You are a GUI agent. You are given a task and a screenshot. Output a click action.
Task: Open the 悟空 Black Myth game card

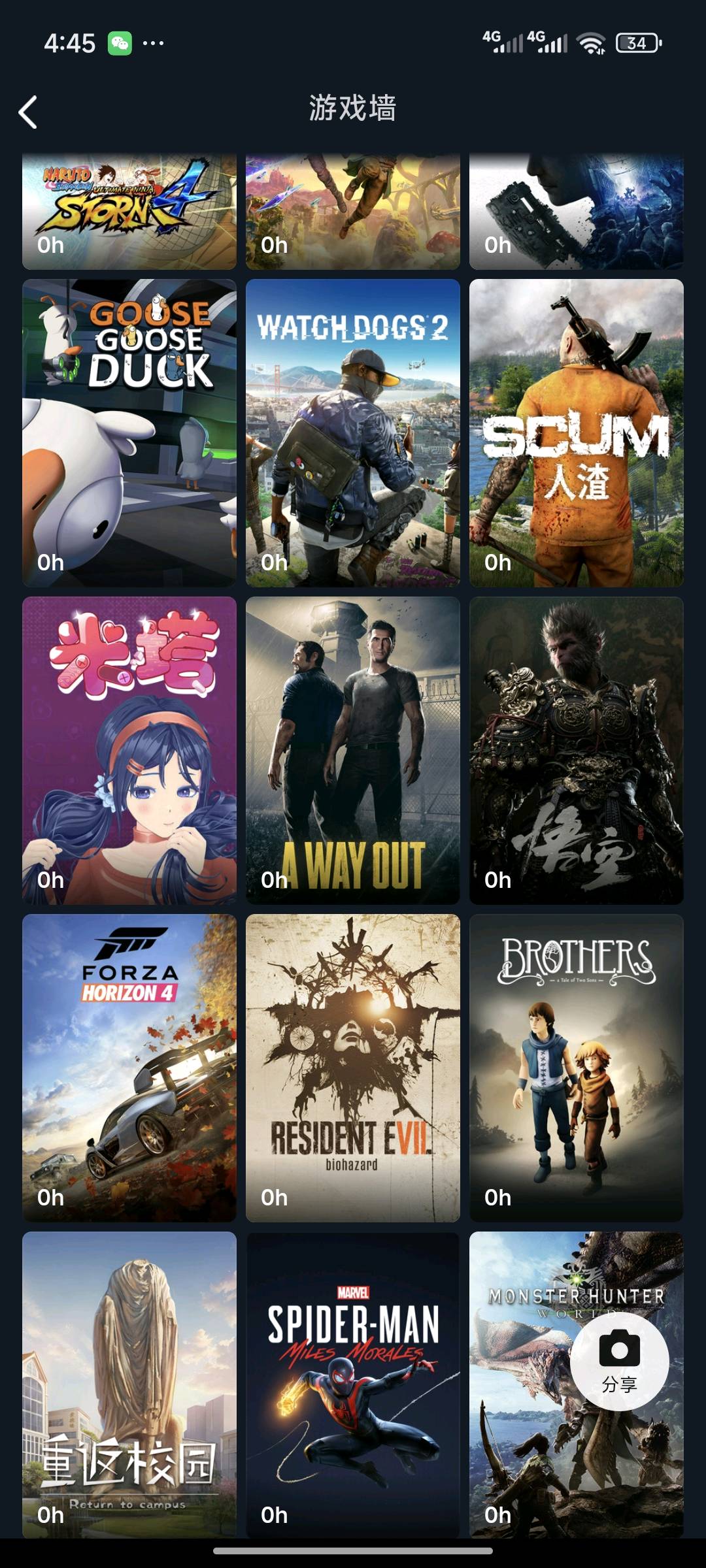coord(576,750)
